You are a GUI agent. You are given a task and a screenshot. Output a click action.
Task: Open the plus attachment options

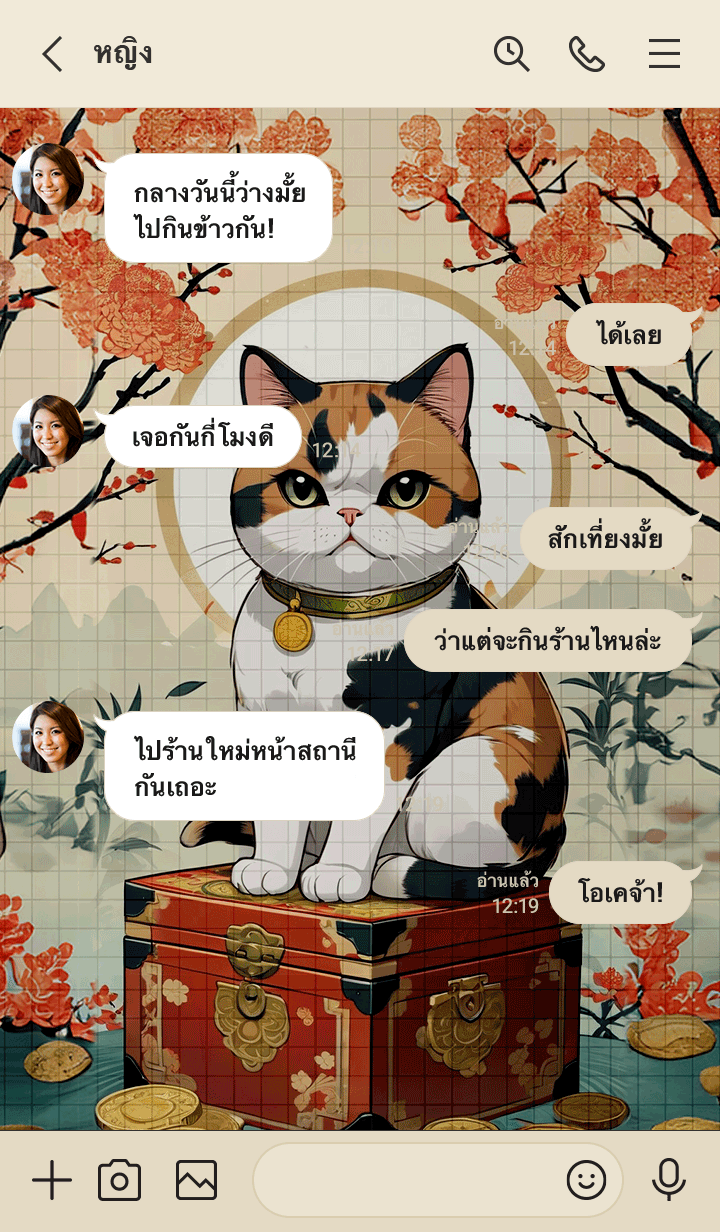point(52,1181)
